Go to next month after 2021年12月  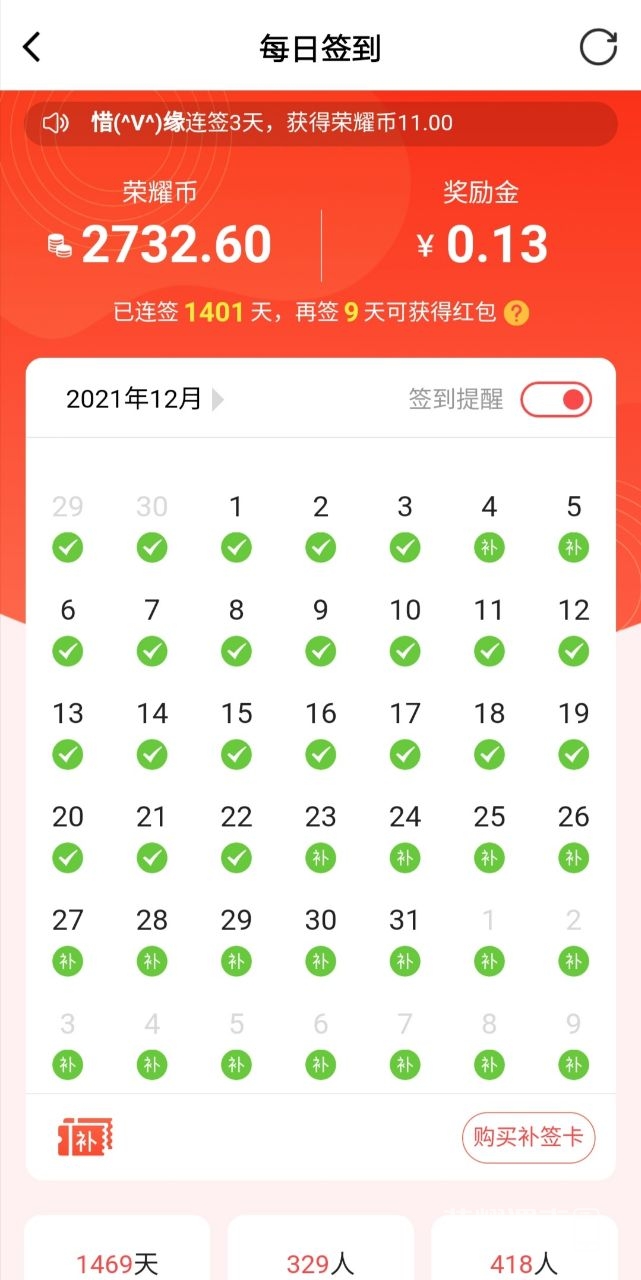[x=218, y=400]
